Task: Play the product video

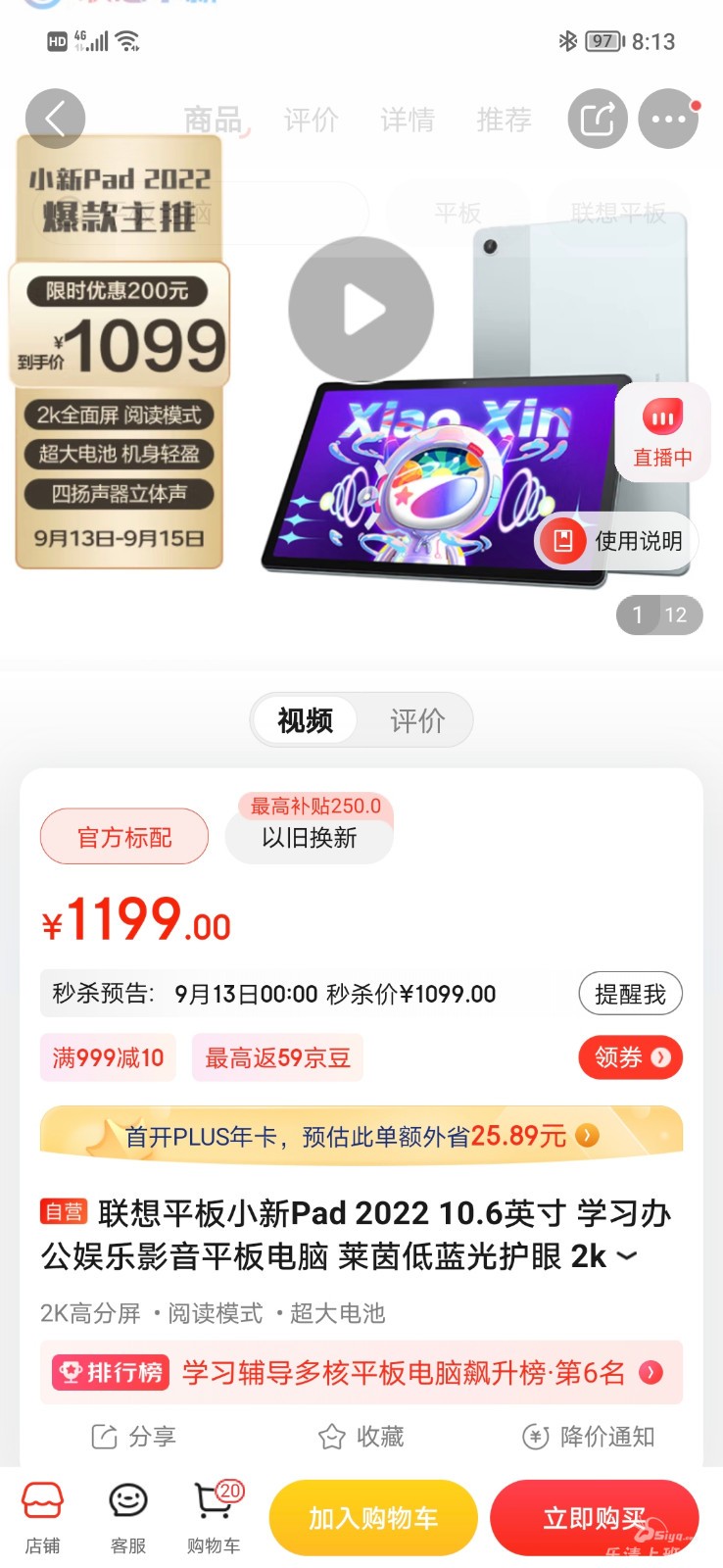Action: pyautogui.click(x=361, y=310)
